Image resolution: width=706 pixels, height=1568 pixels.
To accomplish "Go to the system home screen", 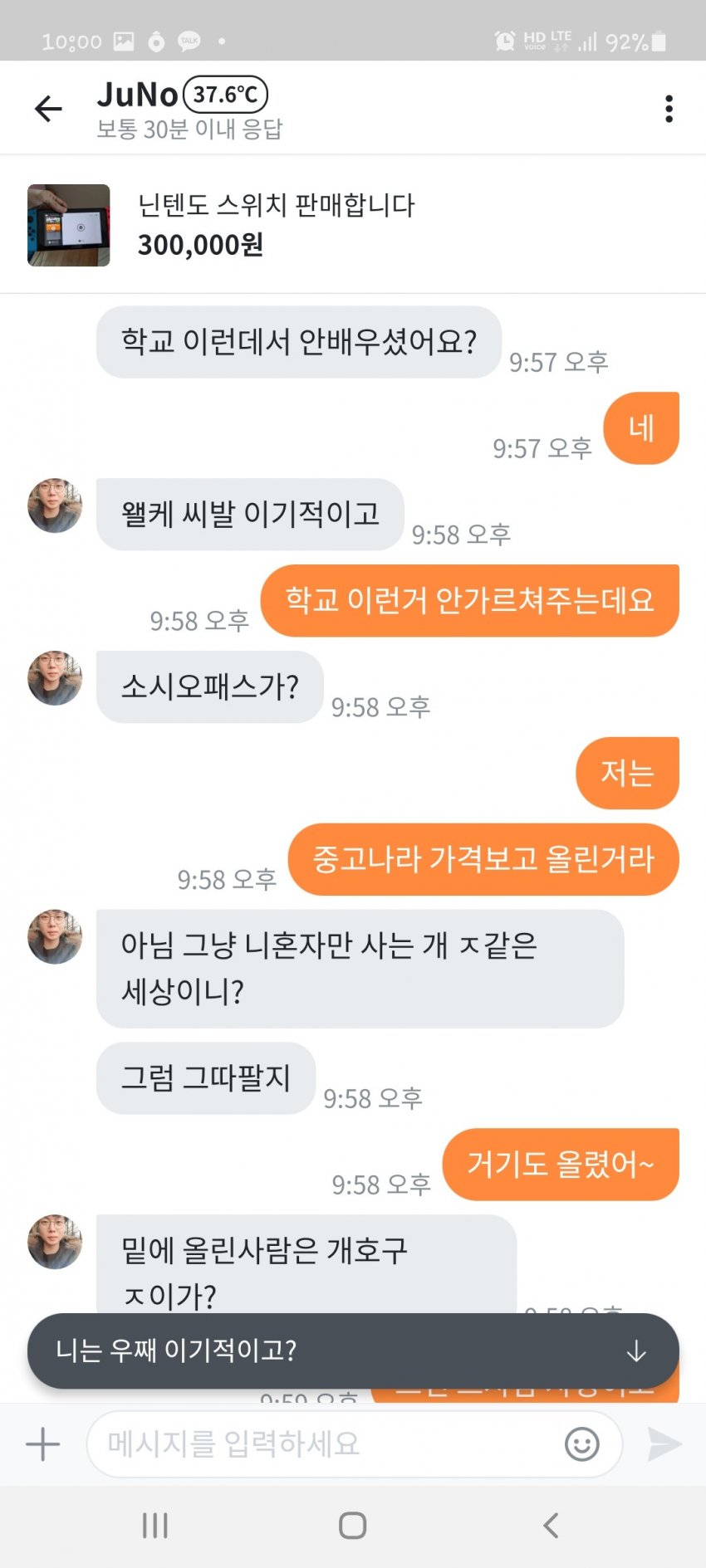I will 353,1525.
